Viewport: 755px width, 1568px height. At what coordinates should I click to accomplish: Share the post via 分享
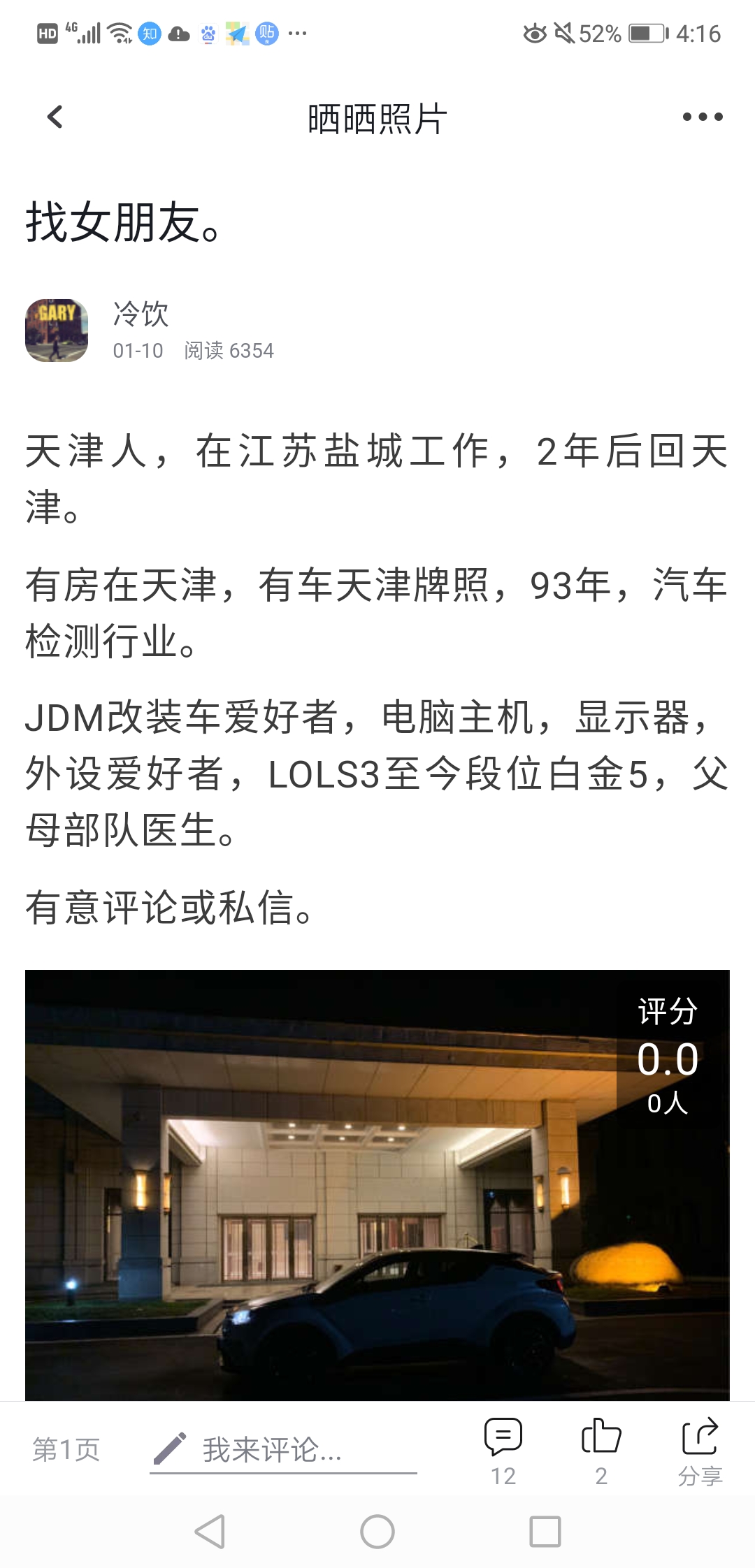pos(700,1451)
